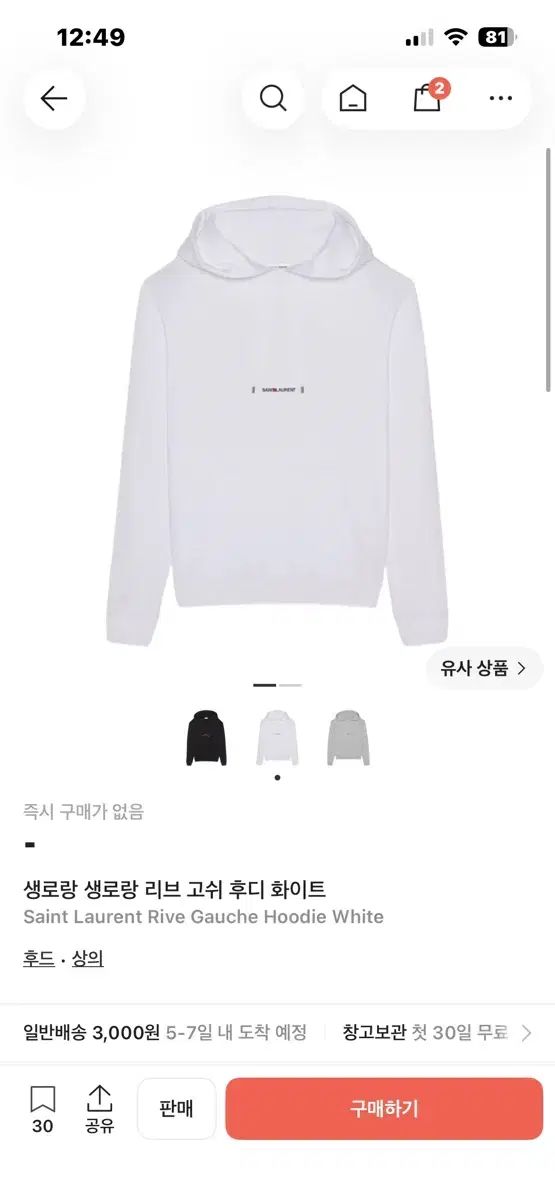Tap 구매하기 to buy the hoodie
The width and height of the screenshot is (555, 1200).
click(384, 1108)
